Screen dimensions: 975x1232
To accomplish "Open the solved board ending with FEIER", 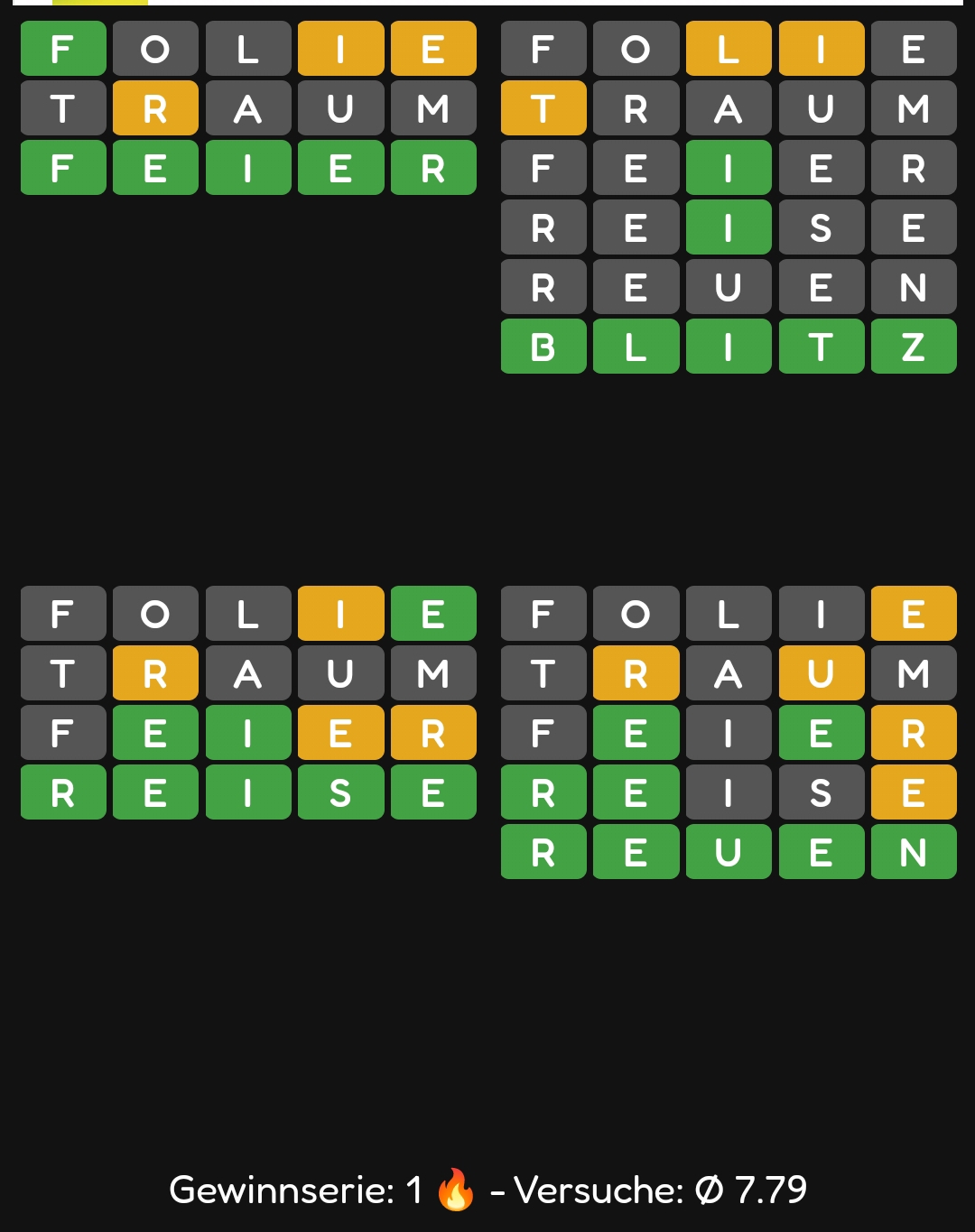I will (x=248, y=108).
